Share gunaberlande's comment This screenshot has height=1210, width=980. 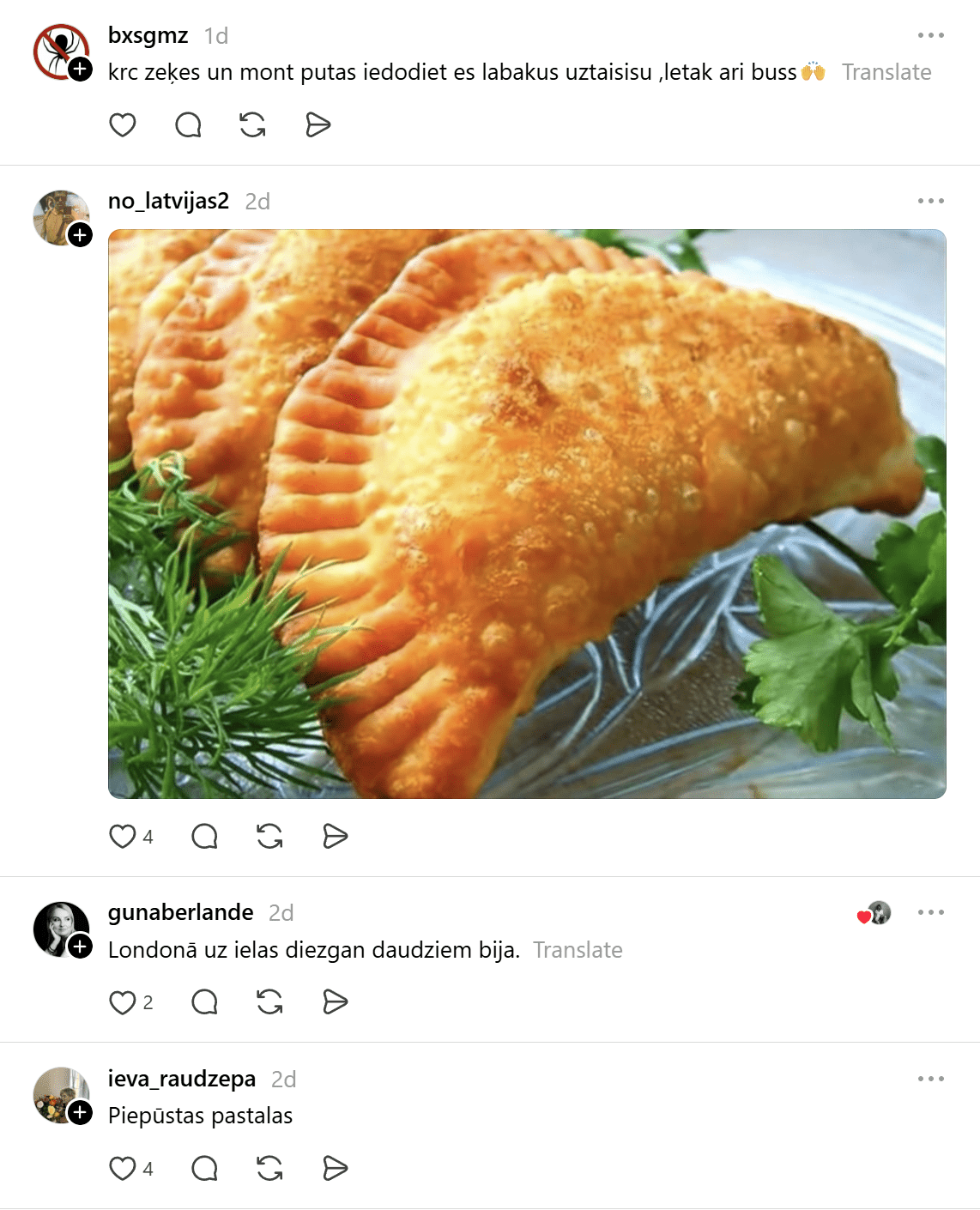(x=335, y=1002)
